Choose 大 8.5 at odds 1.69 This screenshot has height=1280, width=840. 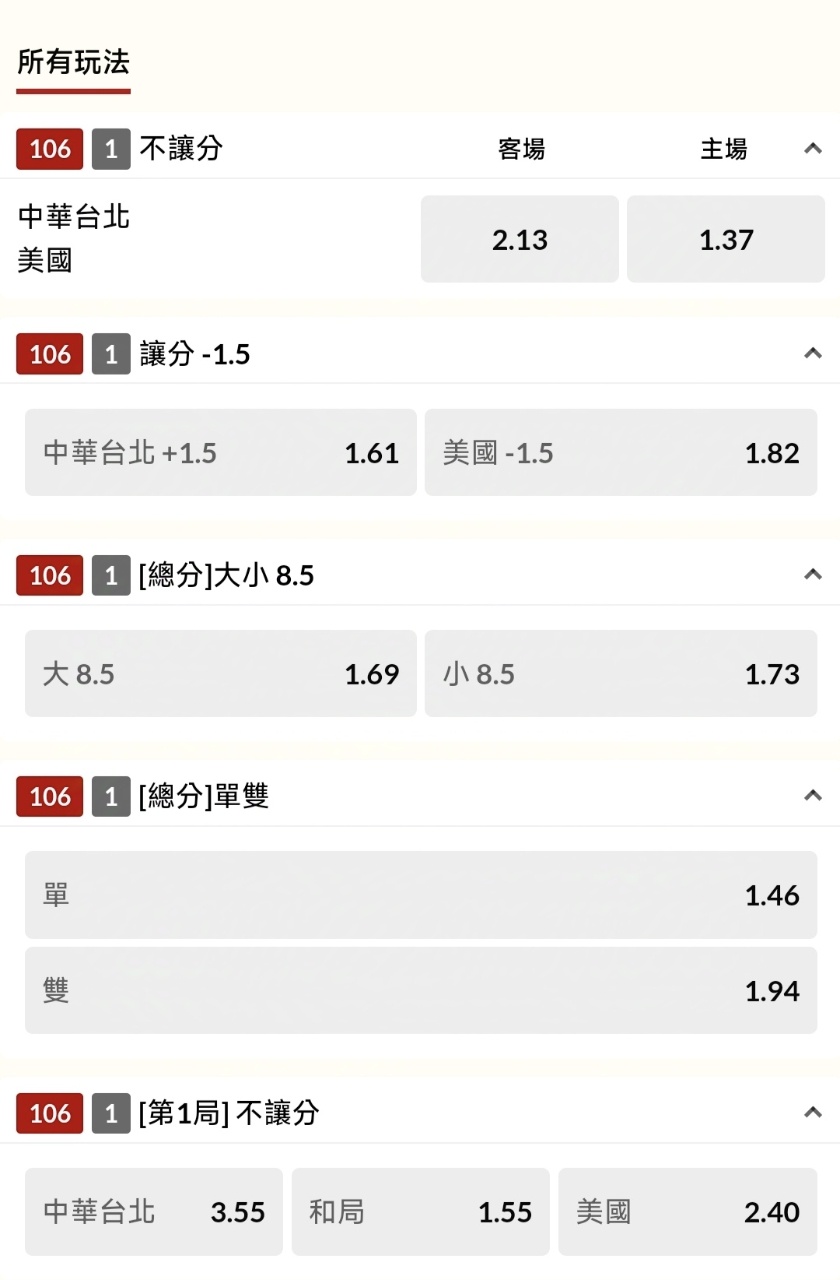coord(221,674)
